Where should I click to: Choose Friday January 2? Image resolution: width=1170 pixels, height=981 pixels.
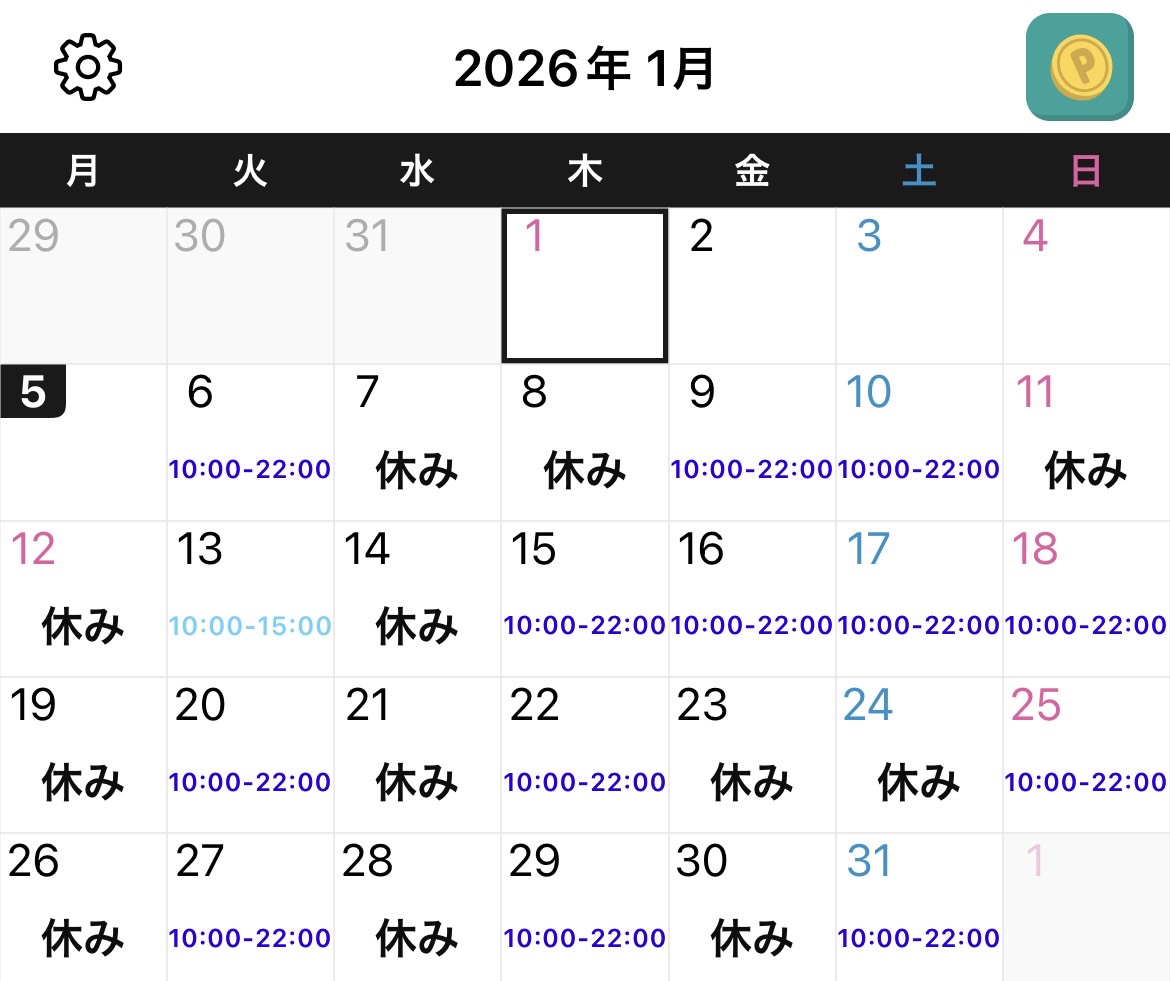[752, 286]
